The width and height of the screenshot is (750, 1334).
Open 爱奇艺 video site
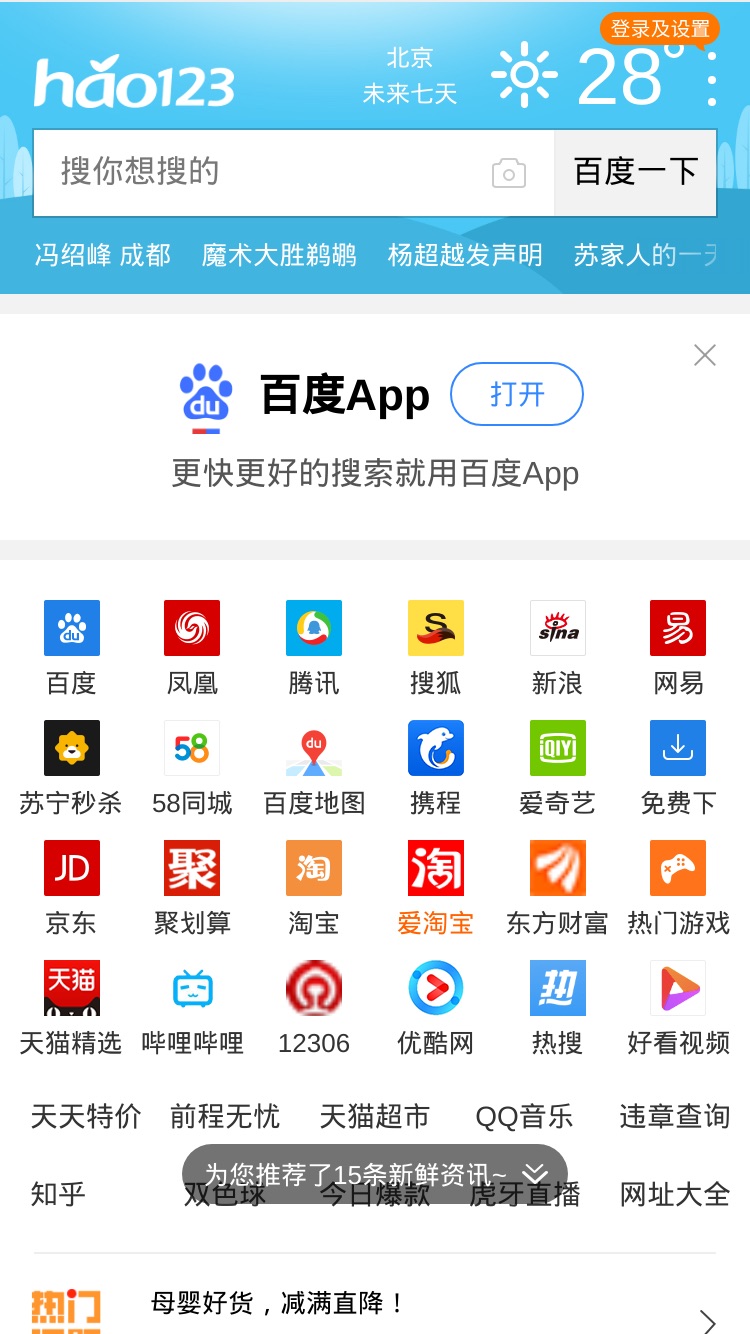coord(557,768)
